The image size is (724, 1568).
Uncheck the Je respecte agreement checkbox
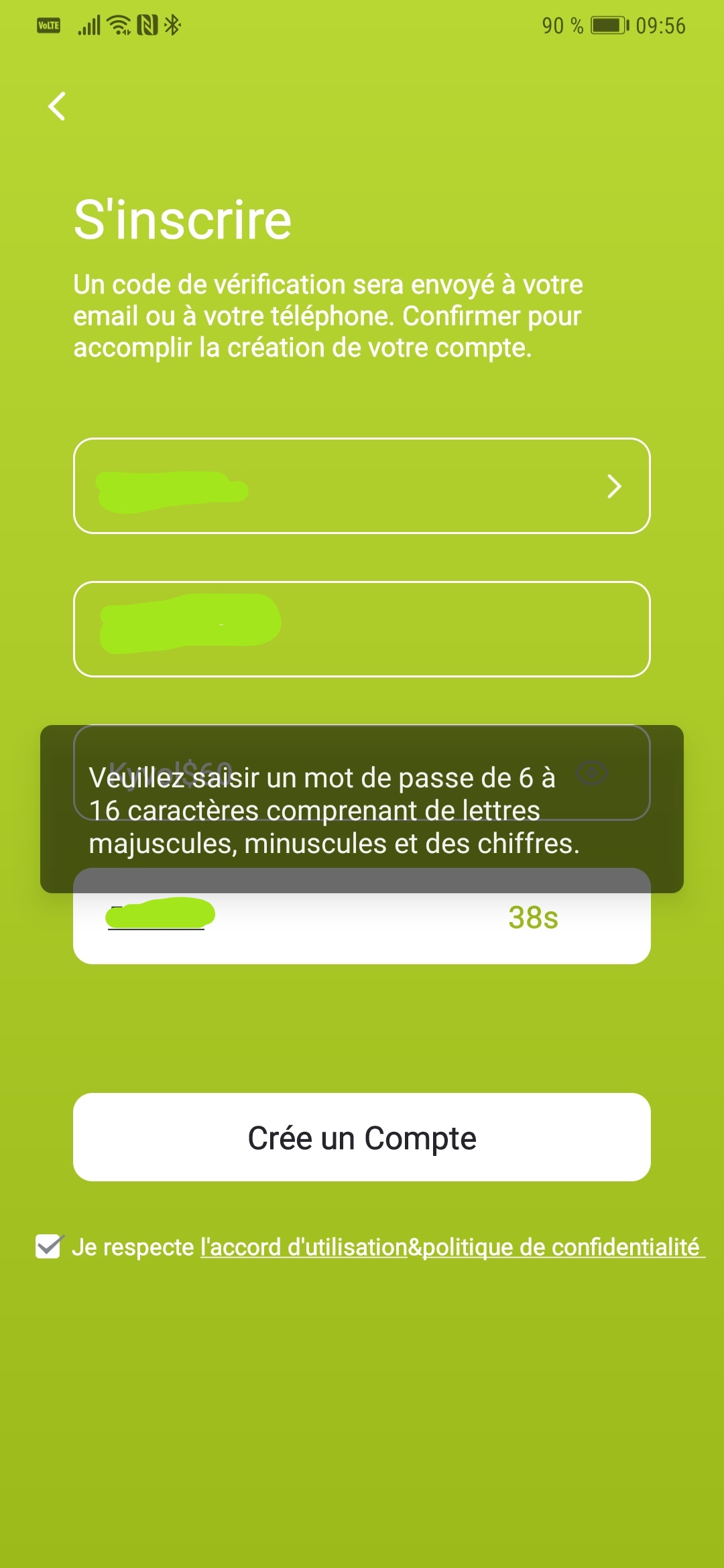(x=49, y=1246)
